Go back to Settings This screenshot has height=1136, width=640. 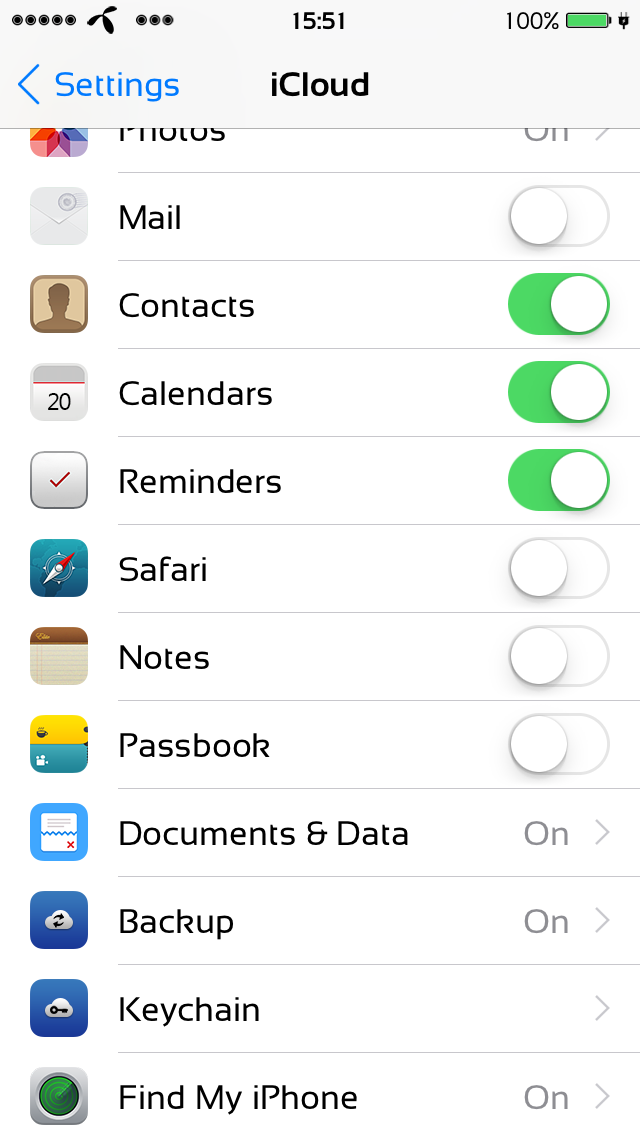(98, 85)
